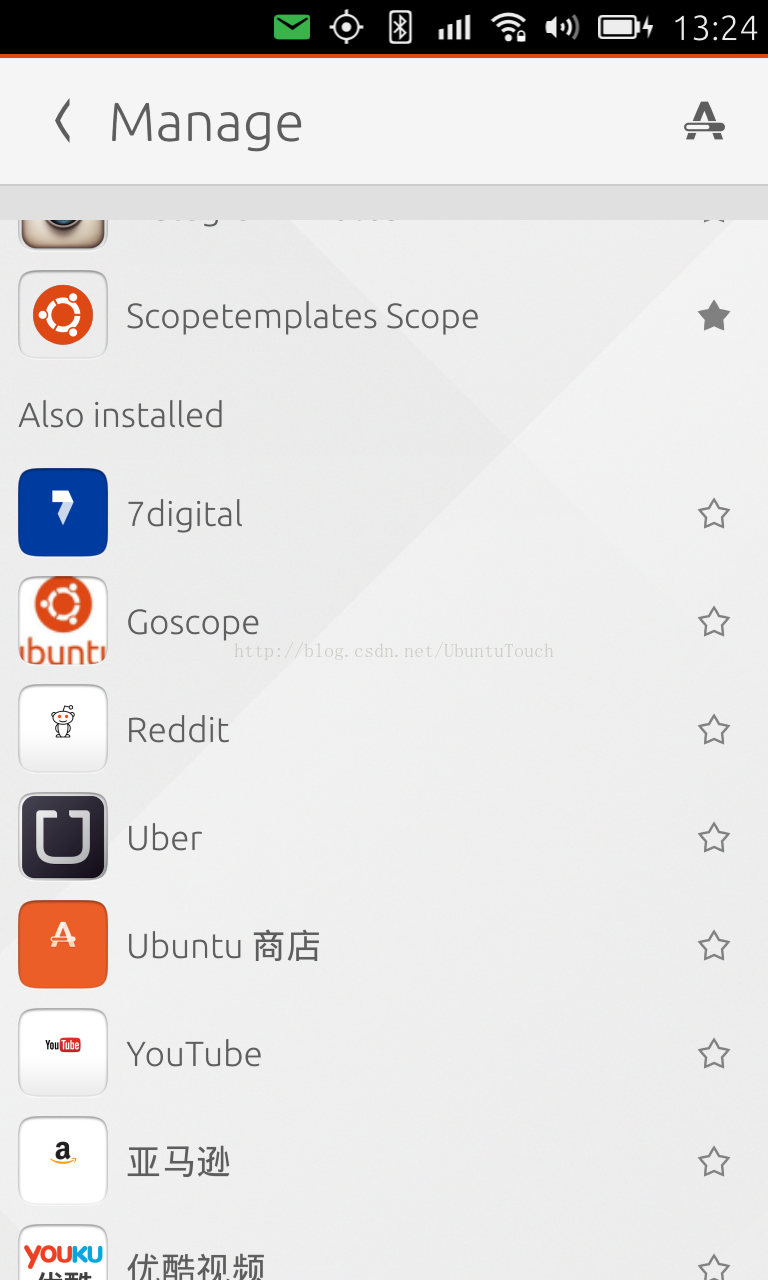Open the Ubuntu store icon in header
The image size is (768, 1280).
point(704,123)
